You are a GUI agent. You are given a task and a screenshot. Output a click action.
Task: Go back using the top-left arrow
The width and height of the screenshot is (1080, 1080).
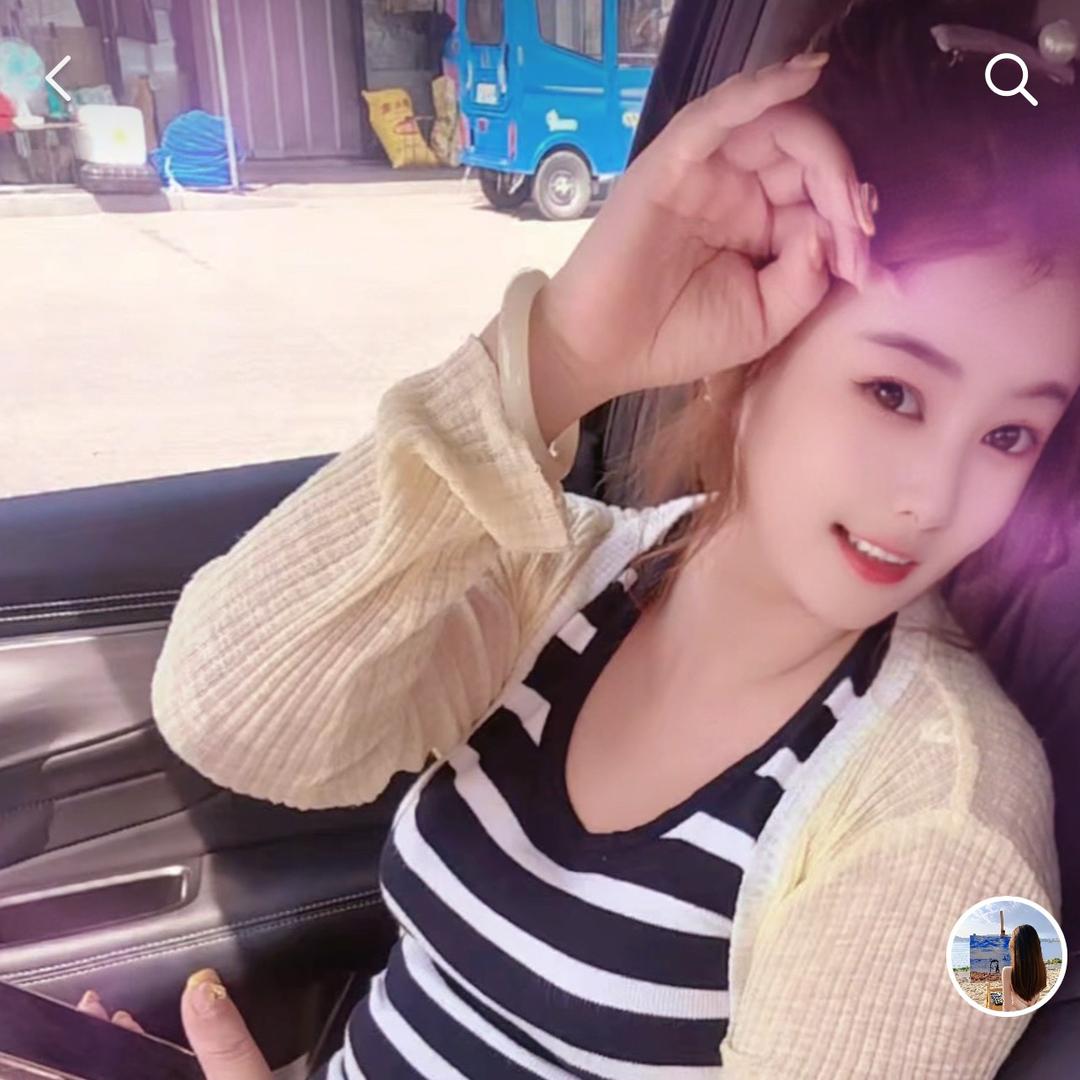(x=58, y=78)
